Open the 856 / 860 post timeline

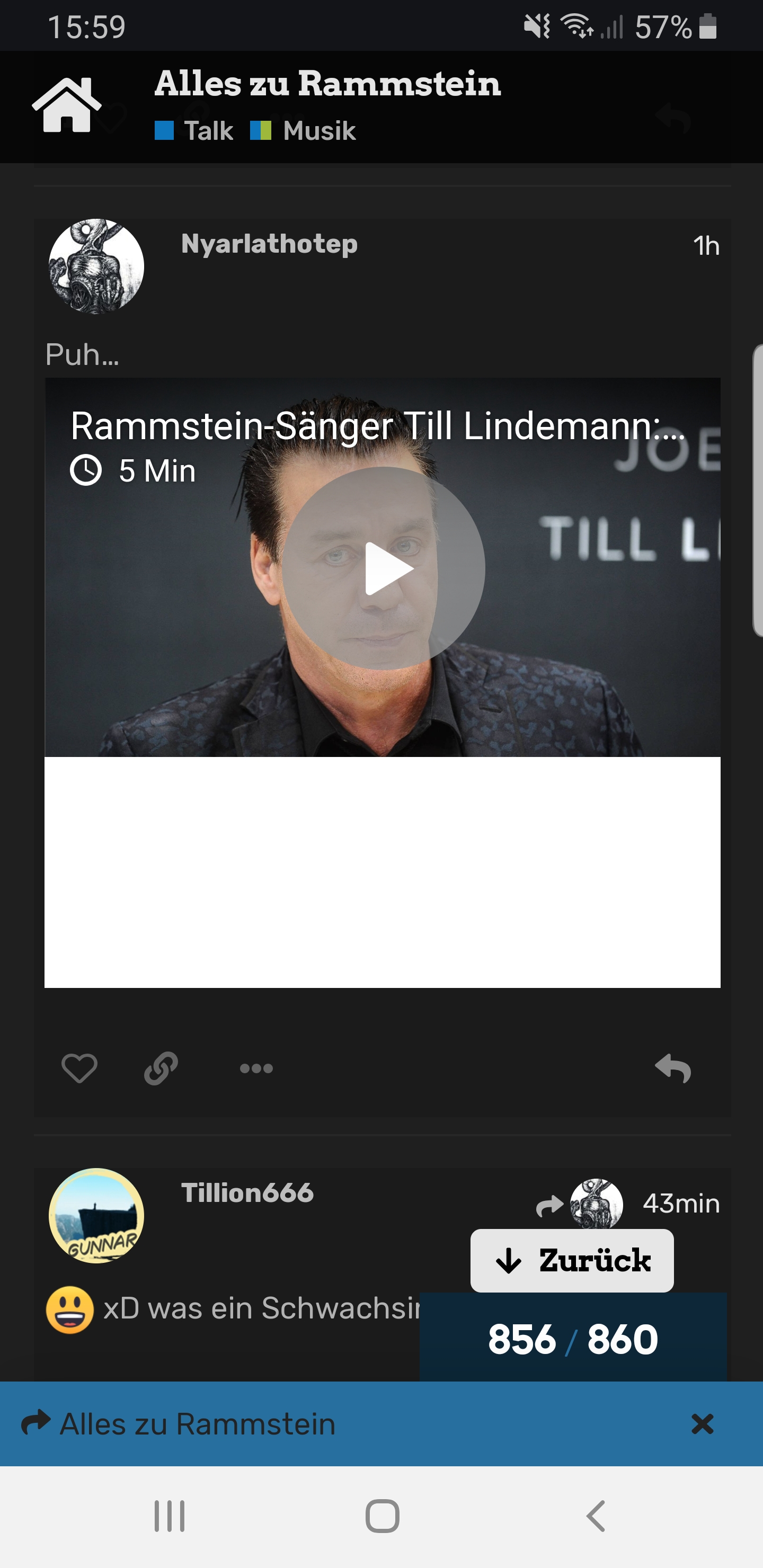pyautogui.click(x=573, y=1339)
